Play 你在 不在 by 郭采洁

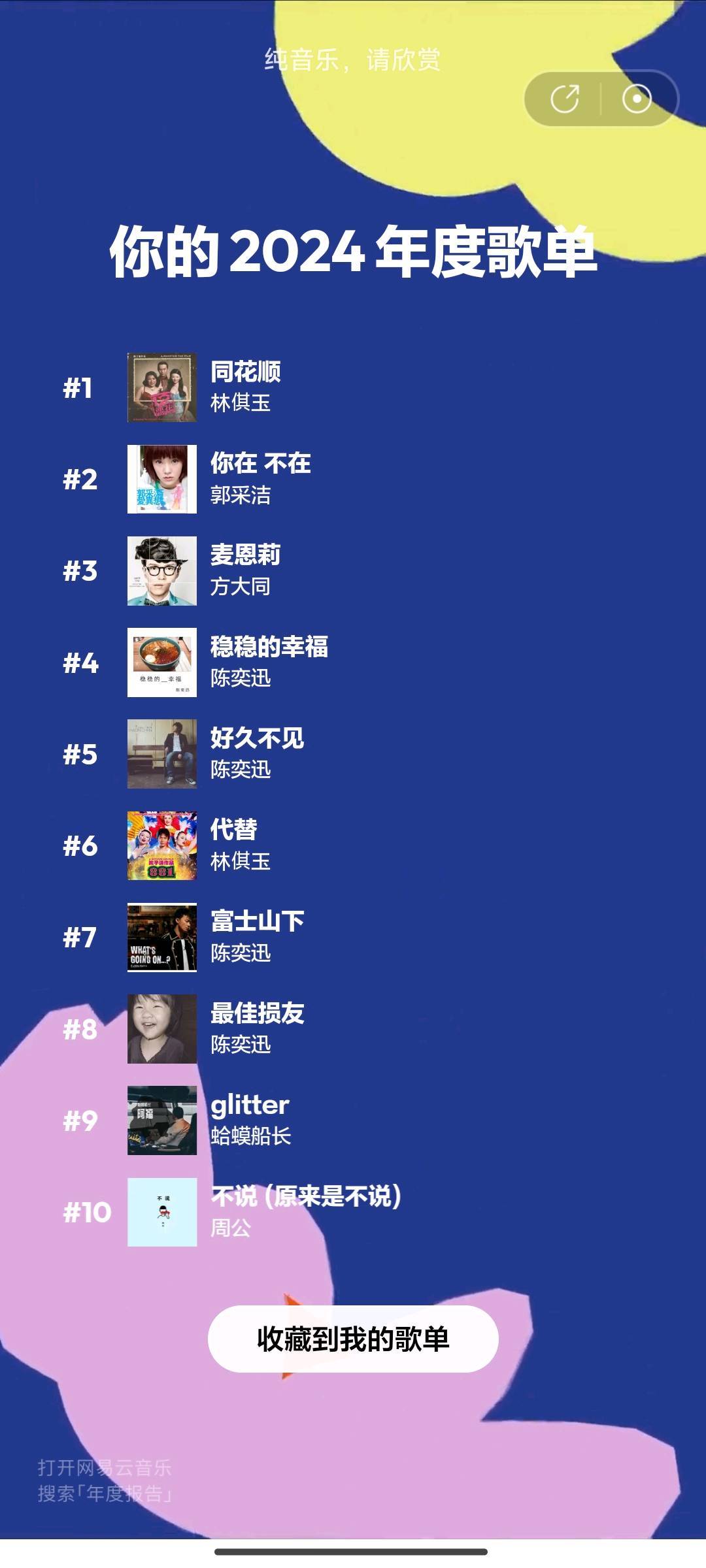260,478
